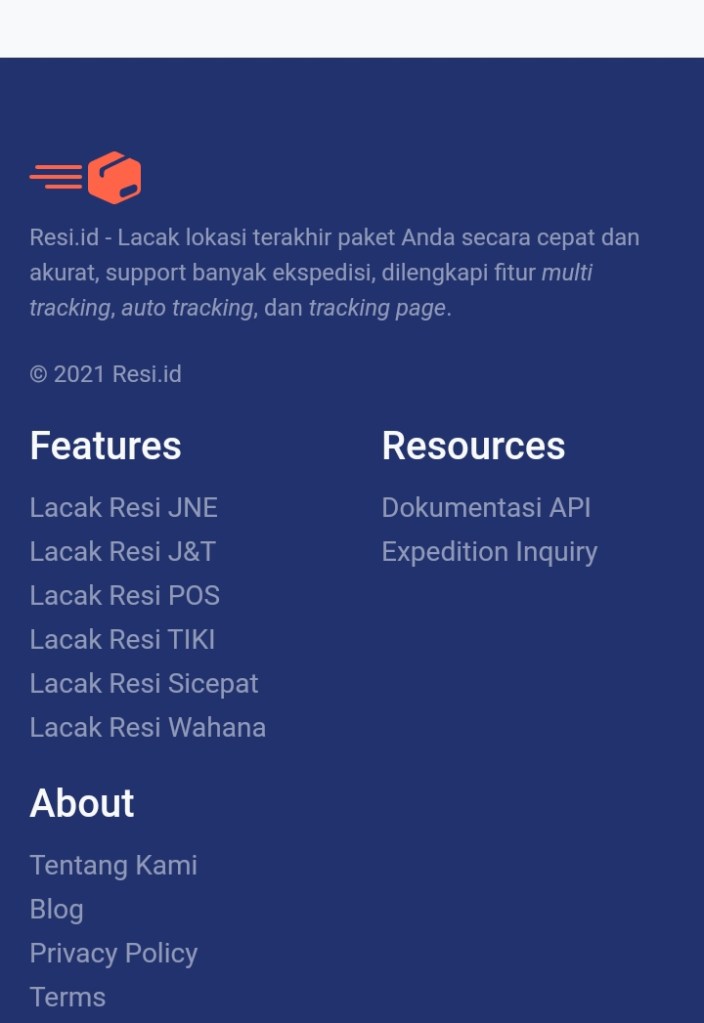Select Lacak Resi TIKI link
704x1023 pixels.
122,640
